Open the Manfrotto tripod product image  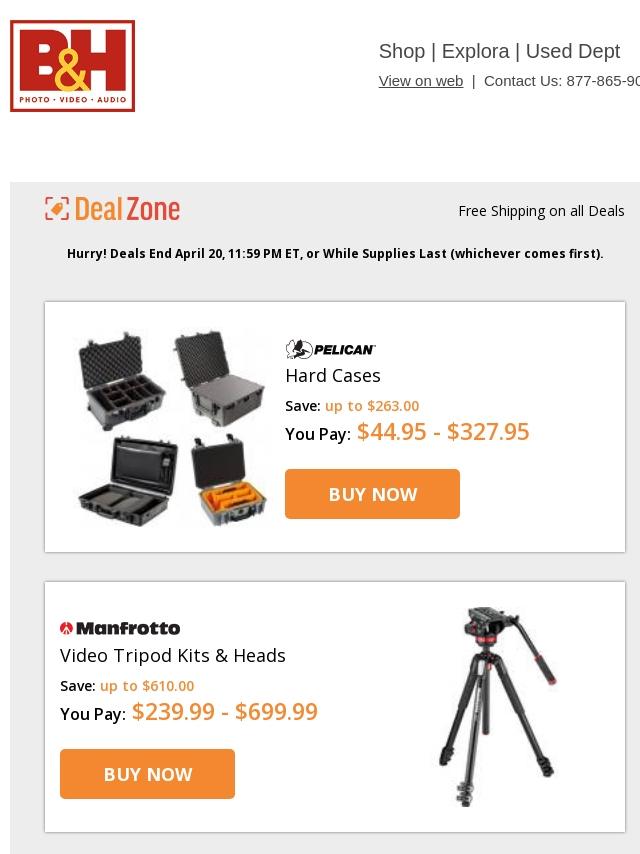pos(496,706)
